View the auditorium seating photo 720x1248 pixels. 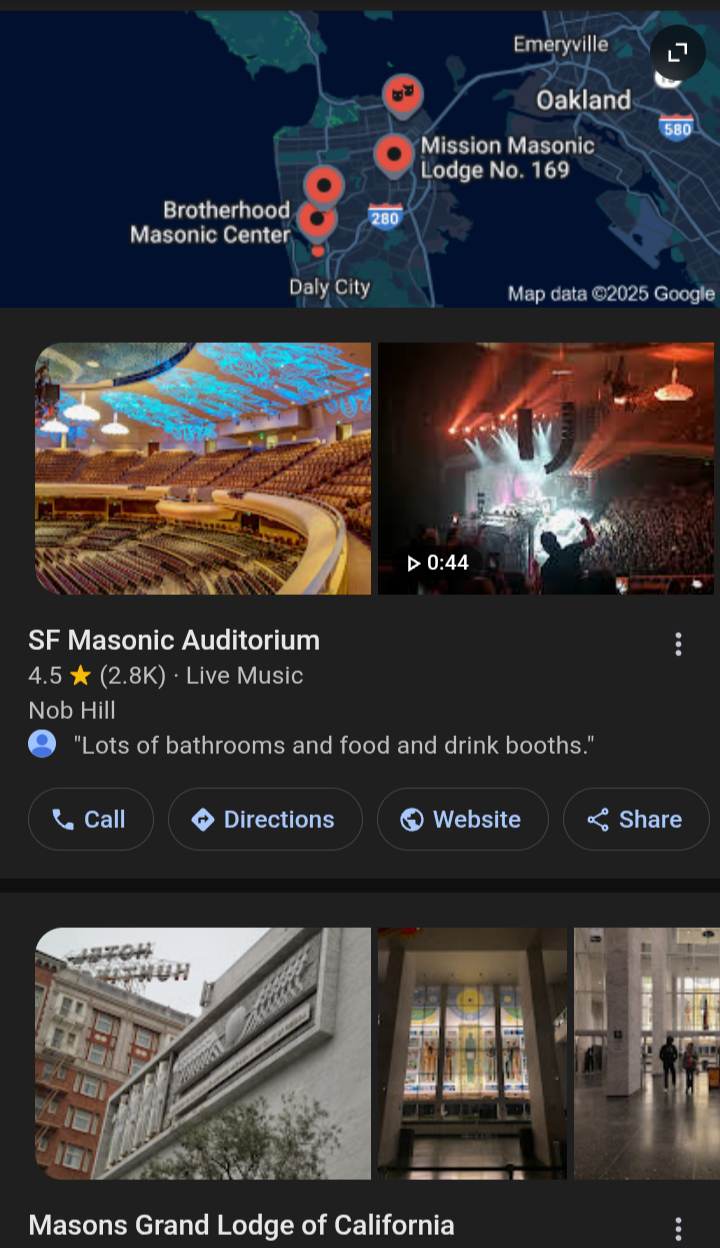point(203,468)
